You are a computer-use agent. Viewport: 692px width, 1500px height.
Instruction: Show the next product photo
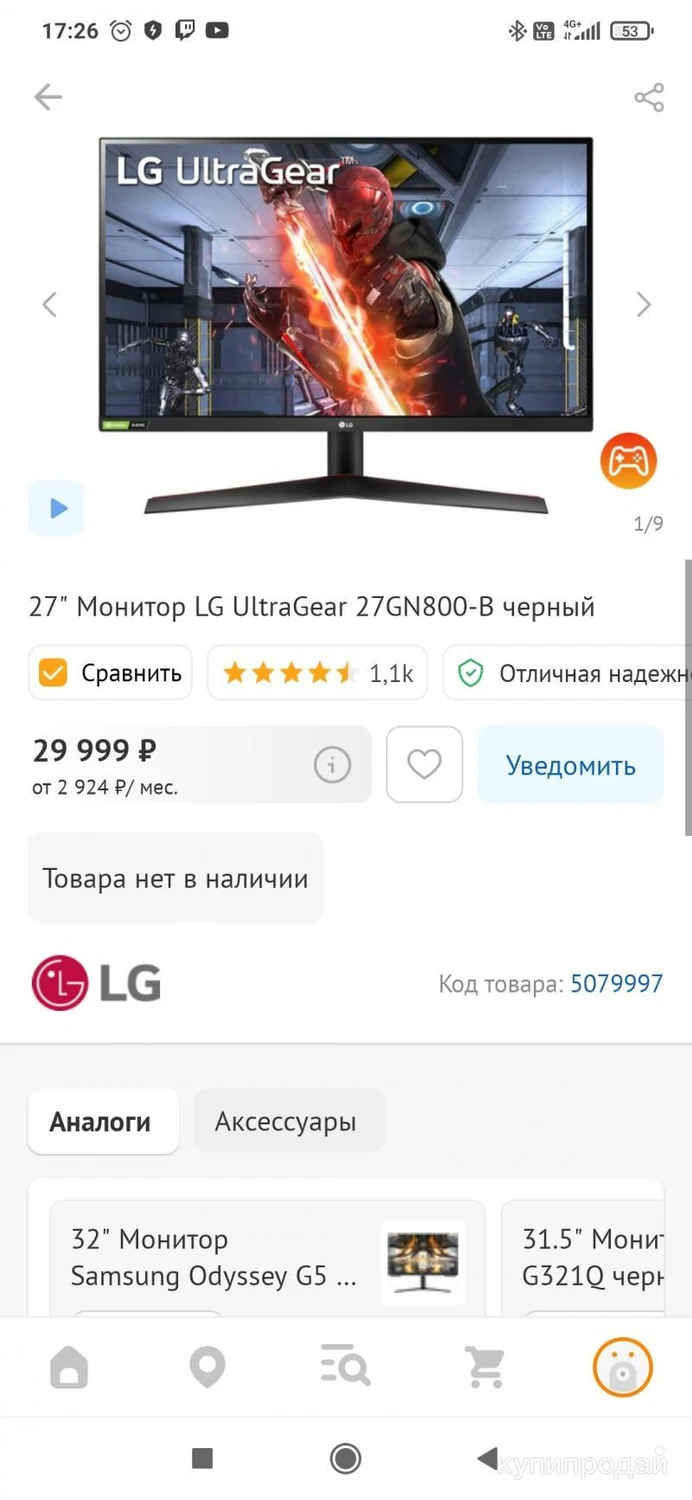pyautogui.click(x=644, y=304)
